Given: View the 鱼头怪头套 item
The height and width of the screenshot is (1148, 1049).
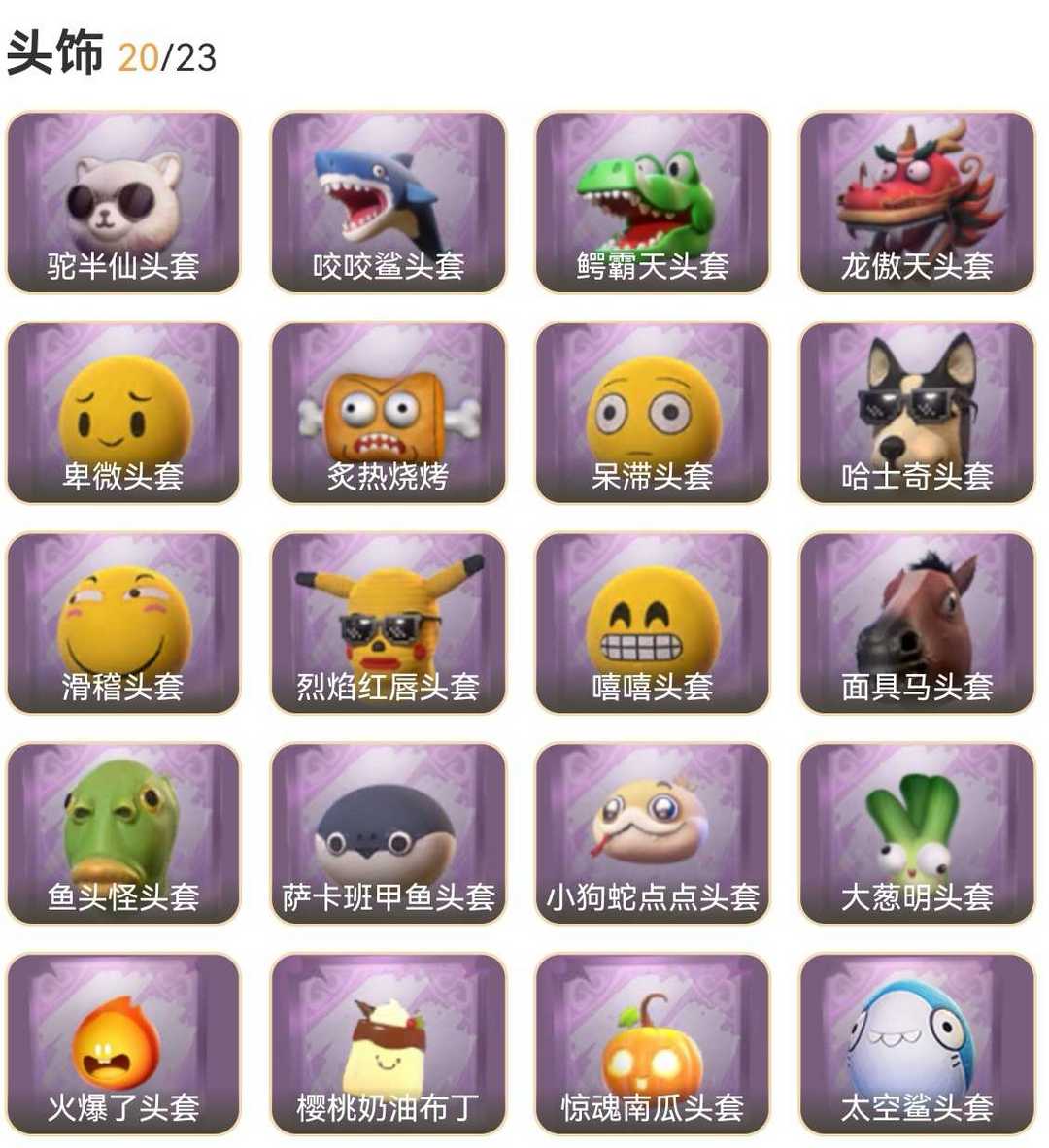Looking at the screenshot, I should pos(123,833).
